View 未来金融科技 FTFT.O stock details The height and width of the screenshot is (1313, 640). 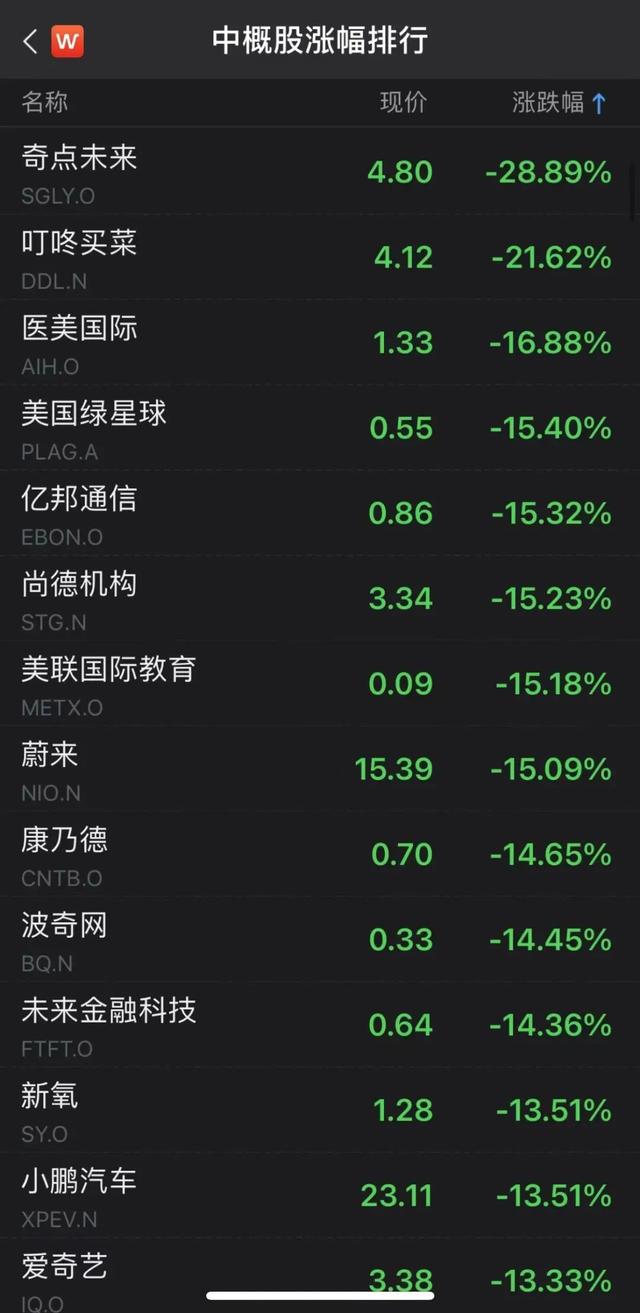click(x=320, y=1025)
